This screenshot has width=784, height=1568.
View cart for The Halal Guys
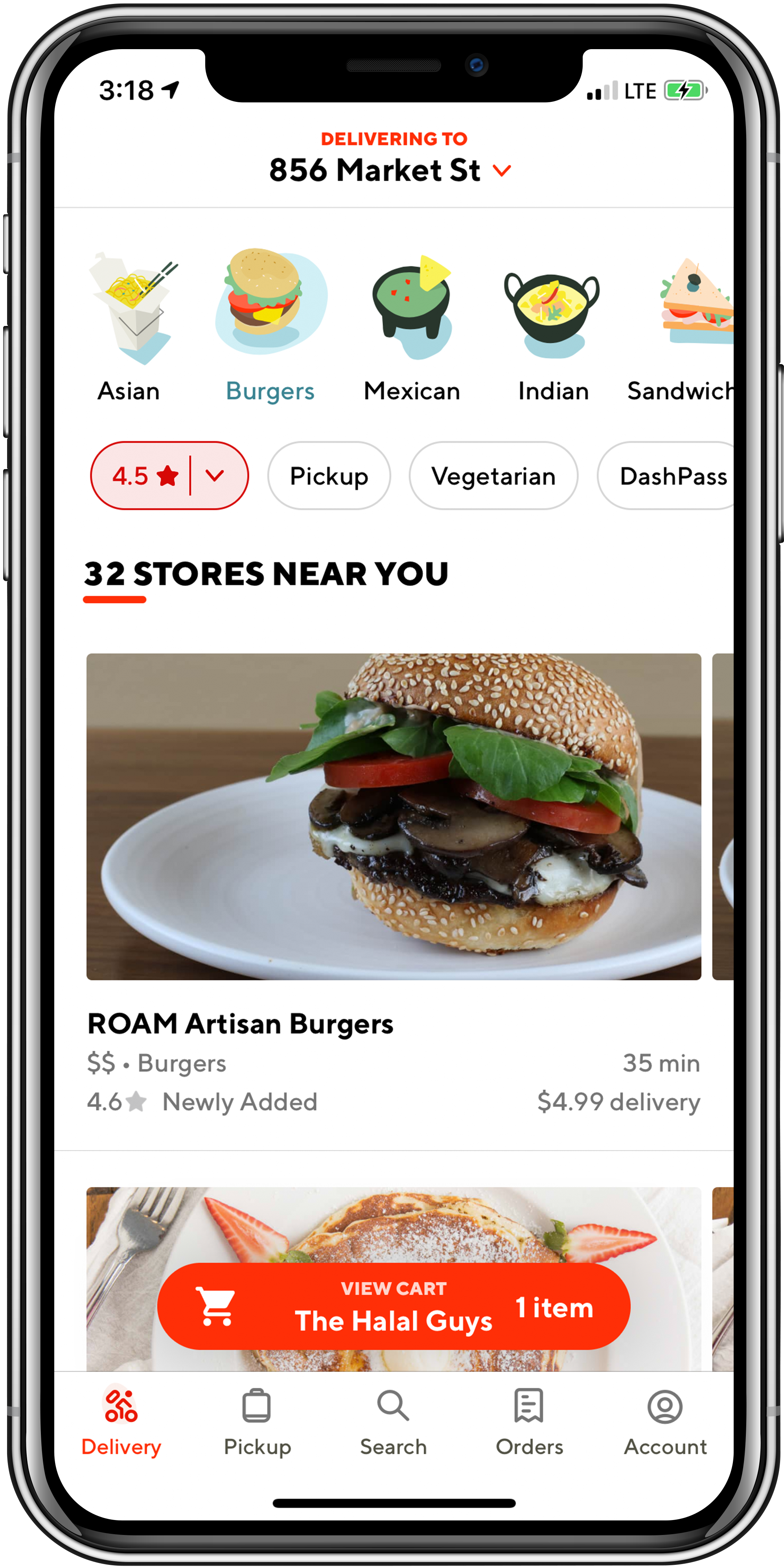pyautogui.click(x=393, y=1306)
